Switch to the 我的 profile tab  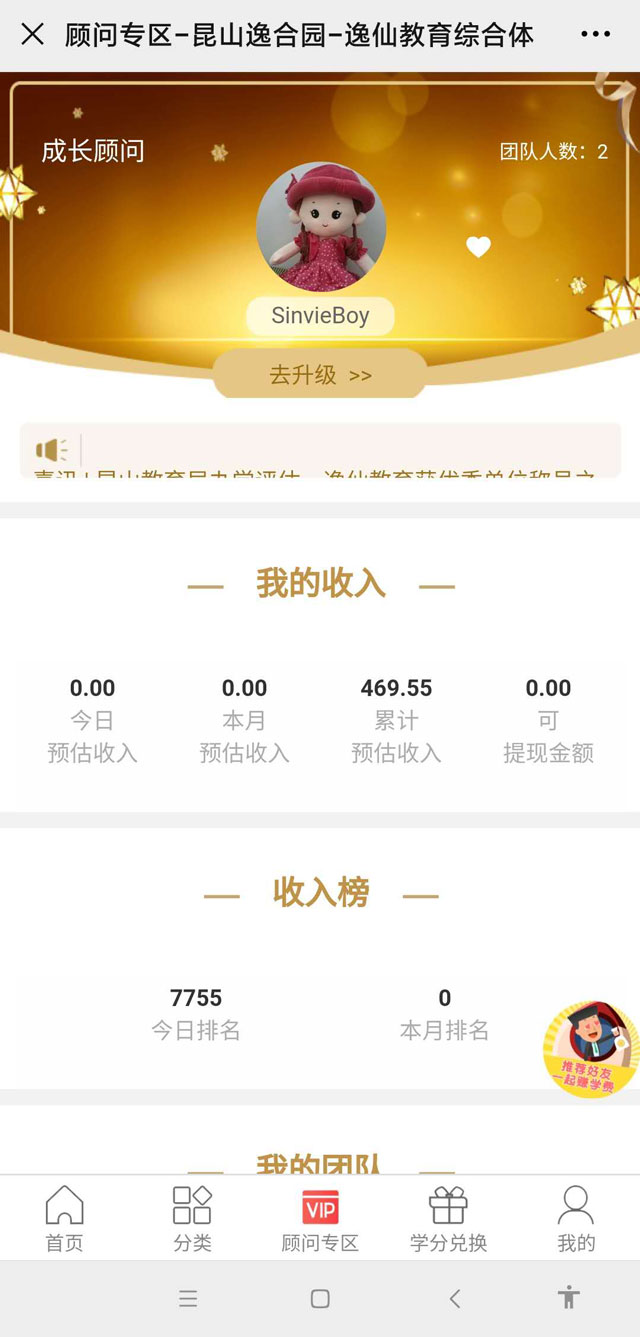(576, 1218)
